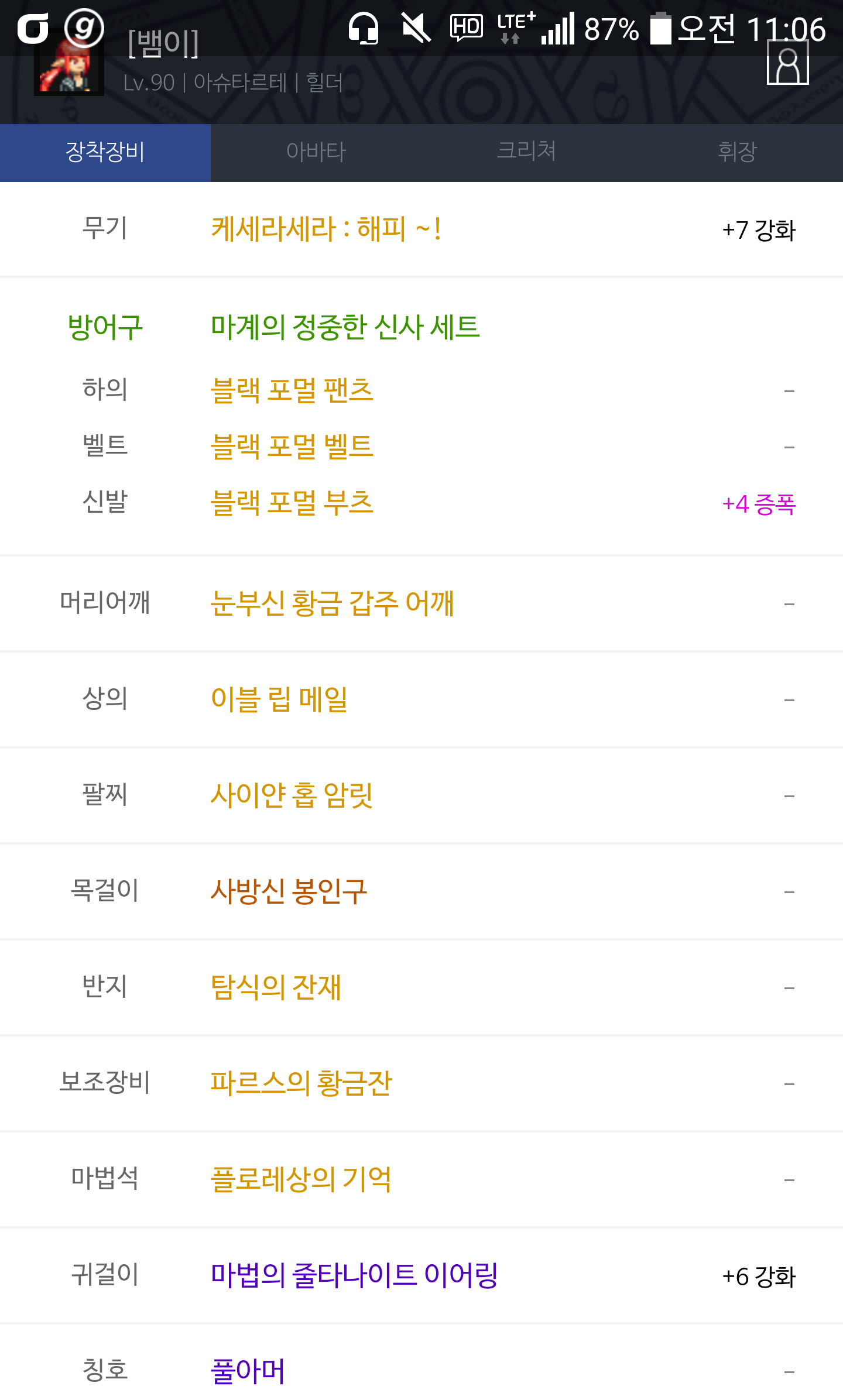Open 파르스의 황금잔 item details
843x1400 pixels.
tap(301, 1083)
